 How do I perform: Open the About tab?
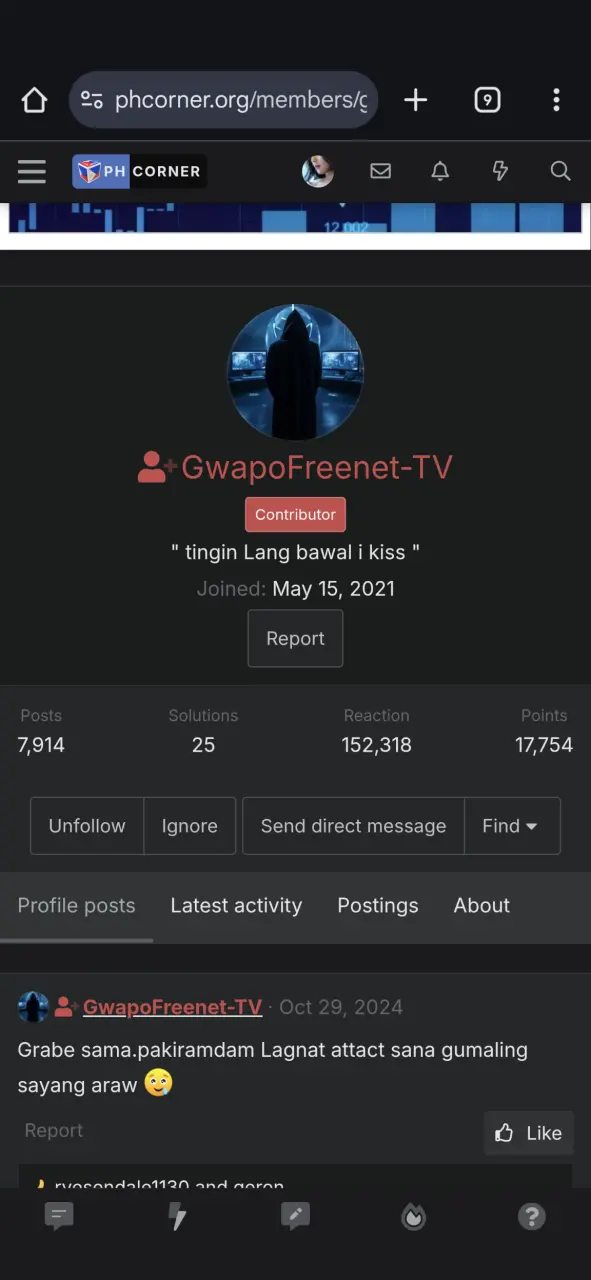coord(482,905)
